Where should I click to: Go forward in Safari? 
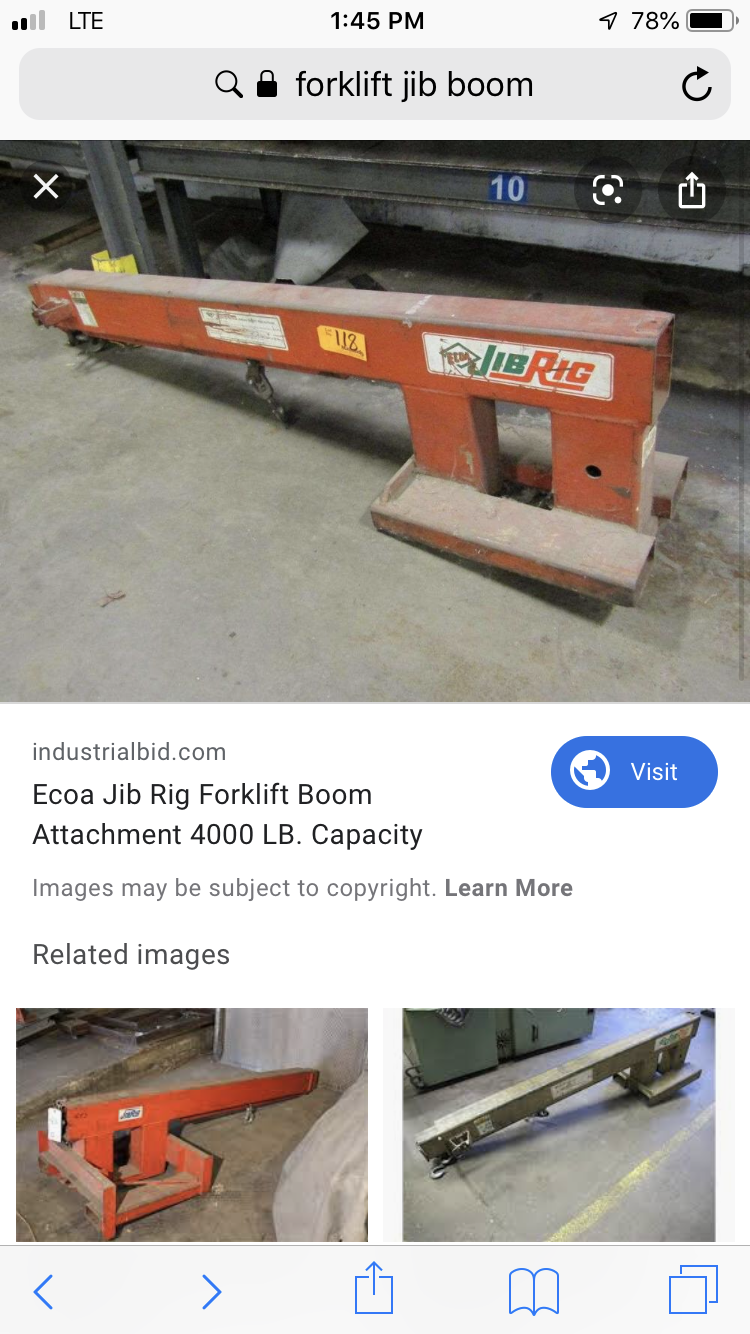211,1291
